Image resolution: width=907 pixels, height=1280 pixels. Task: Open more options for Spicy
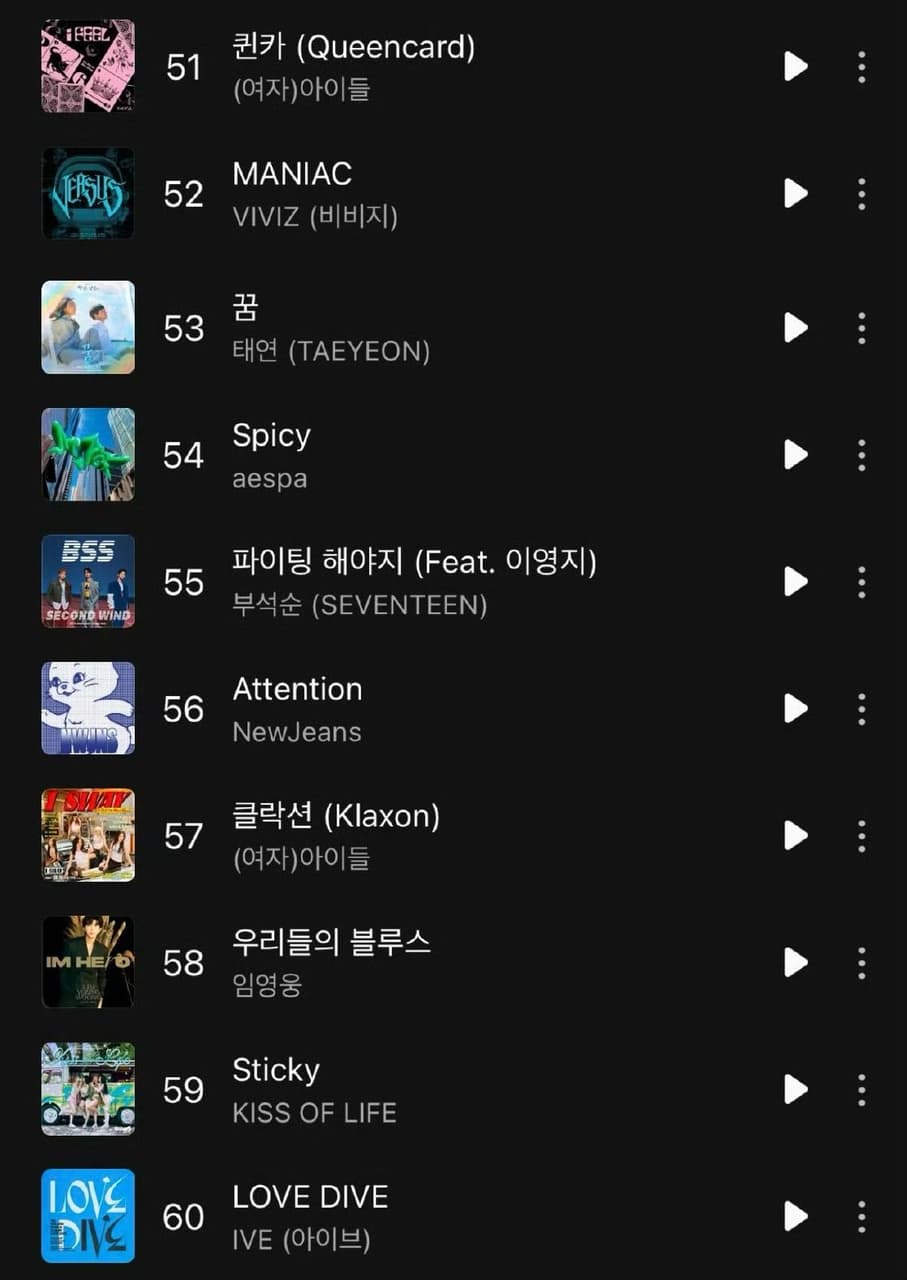coord(861,455)
